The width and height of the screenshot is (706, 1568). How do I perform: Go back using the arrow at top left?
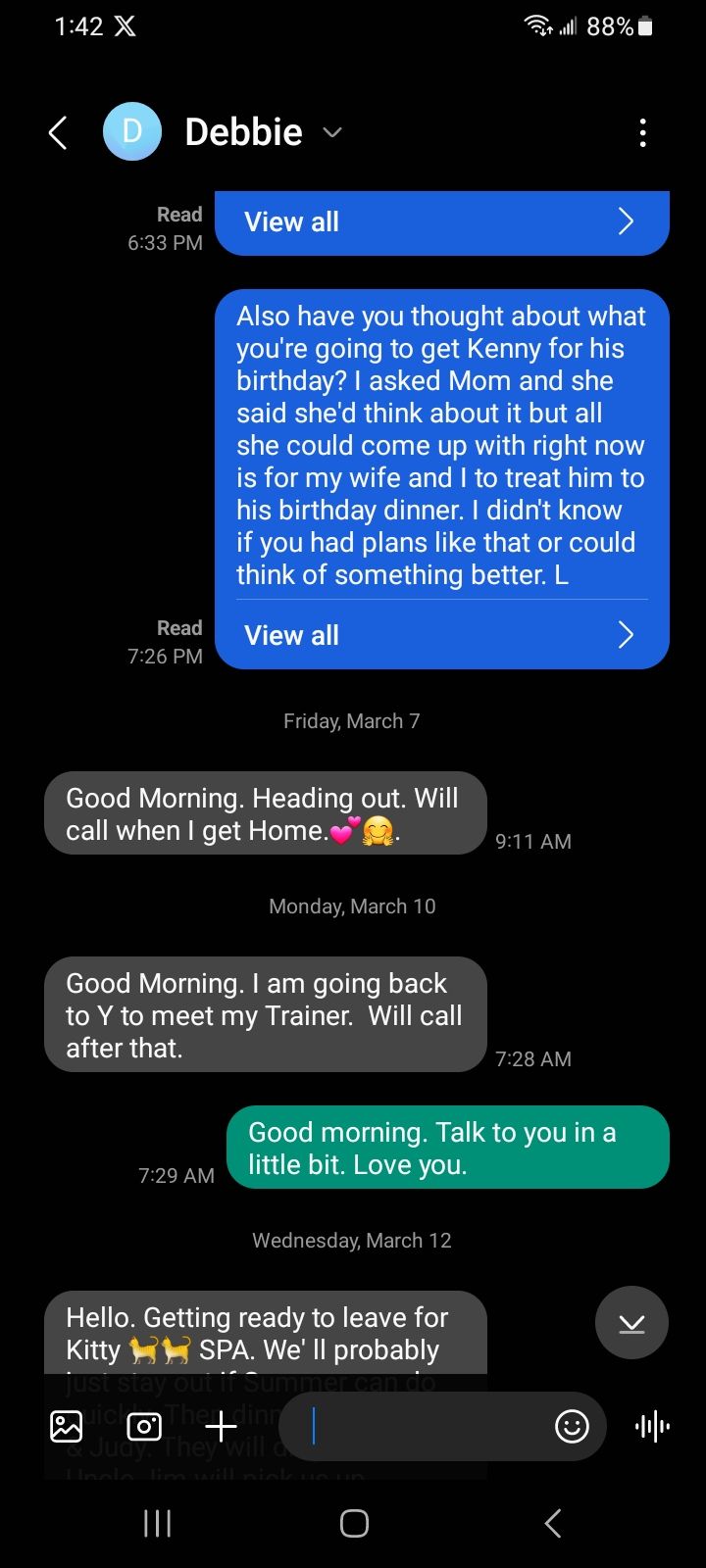pos(56,131)
